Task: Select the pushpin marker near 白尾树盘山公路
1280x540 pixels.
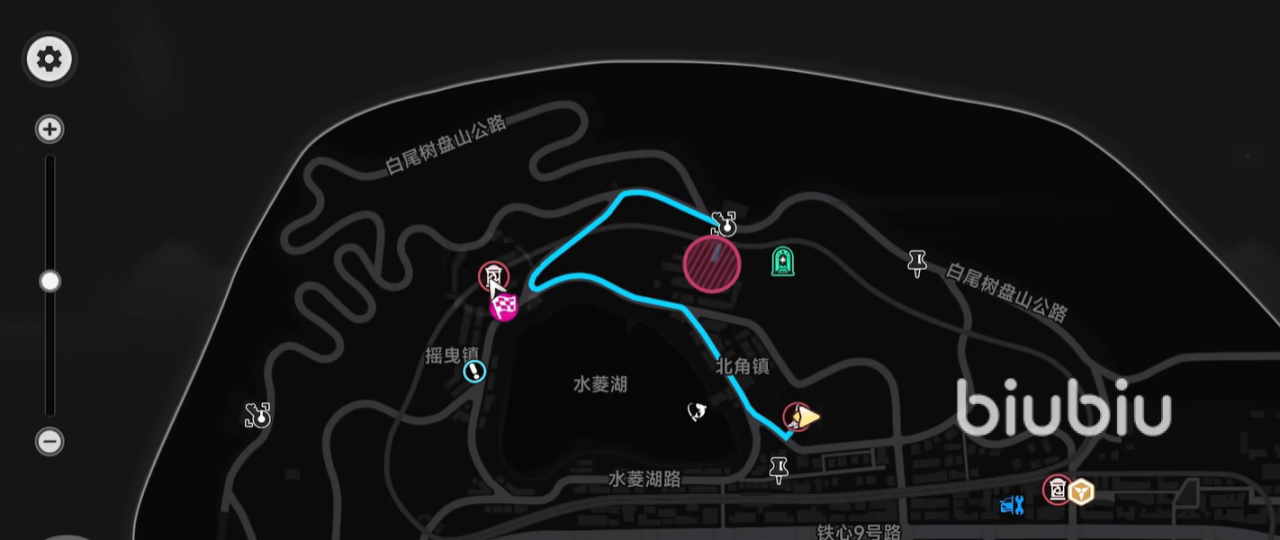Action: click(x=917, y=263)
